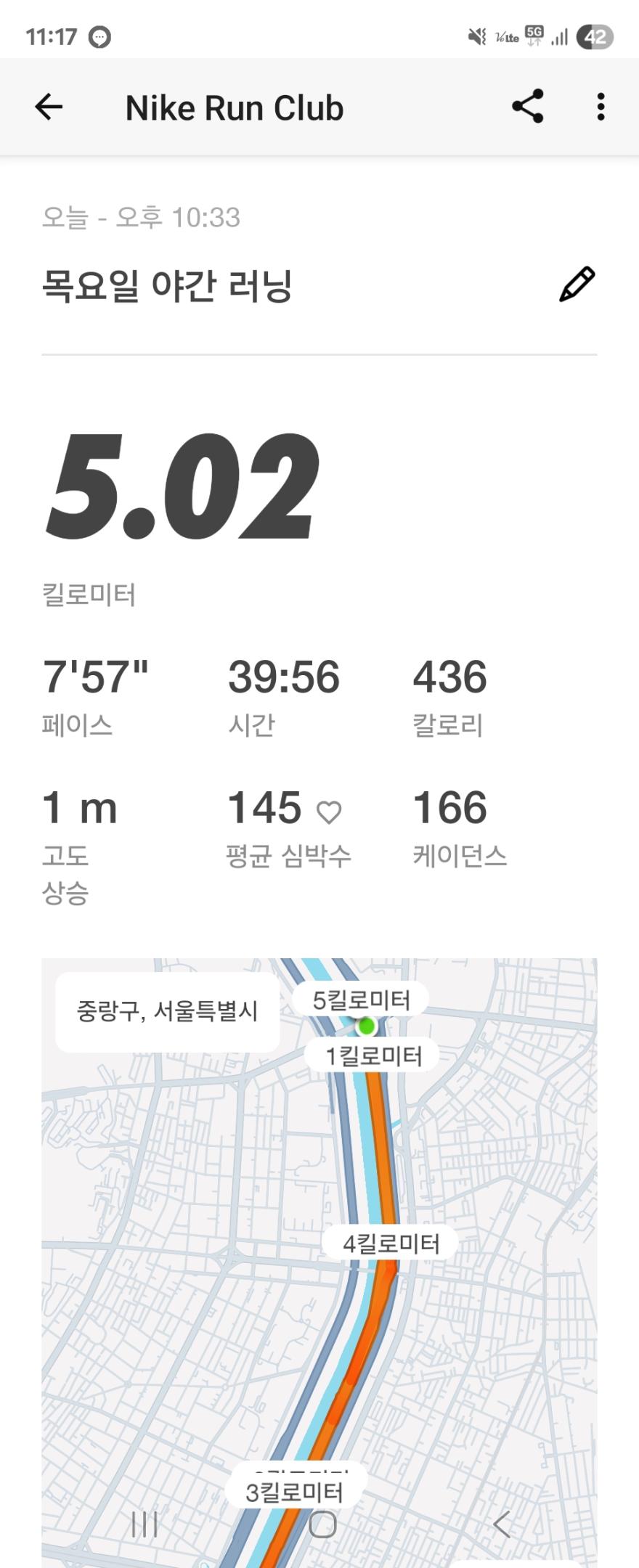Open the recent apps button
Image resolution: width=639 pixels, height=1568 pixels.
(145, 1524)
